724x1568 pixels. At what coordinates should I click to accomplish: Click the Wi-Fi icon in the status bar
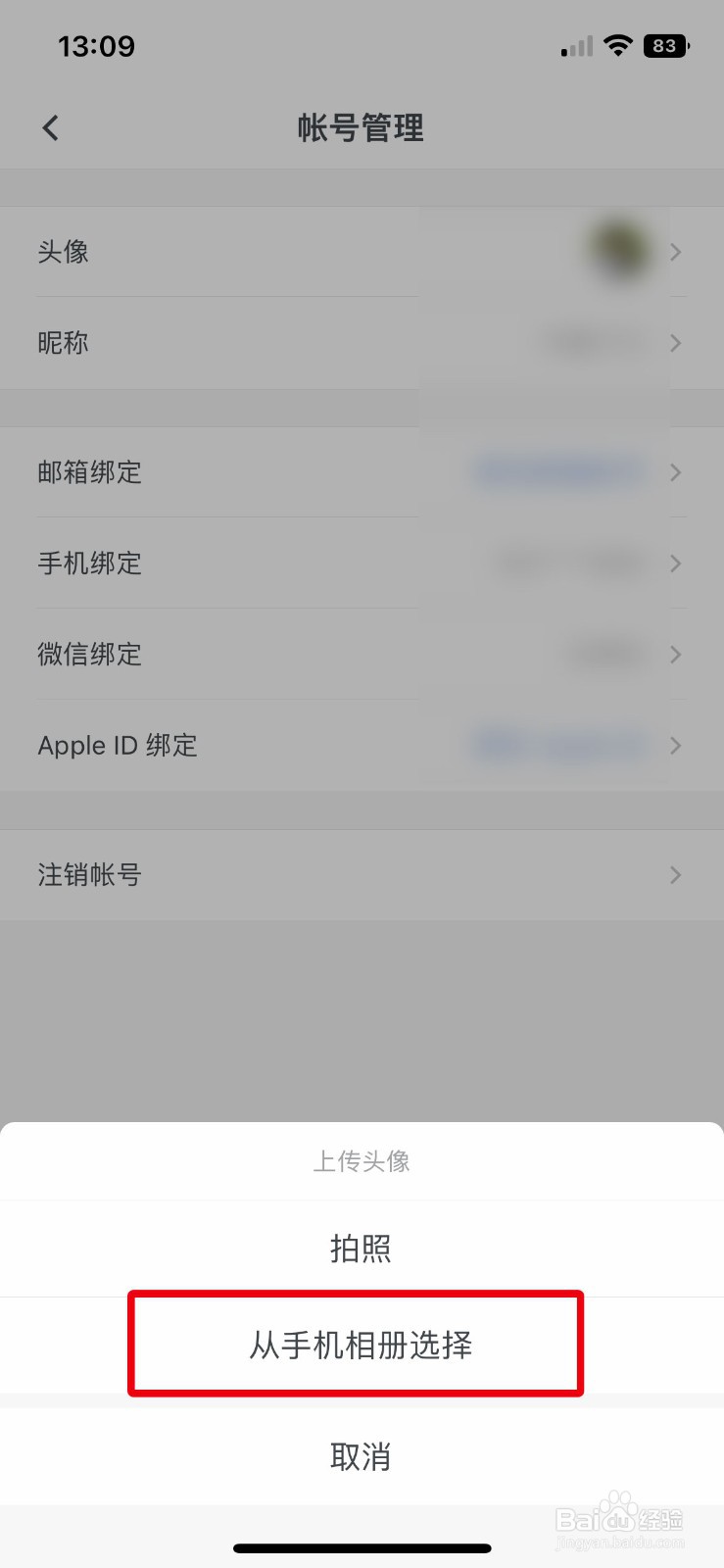[618, 45]
